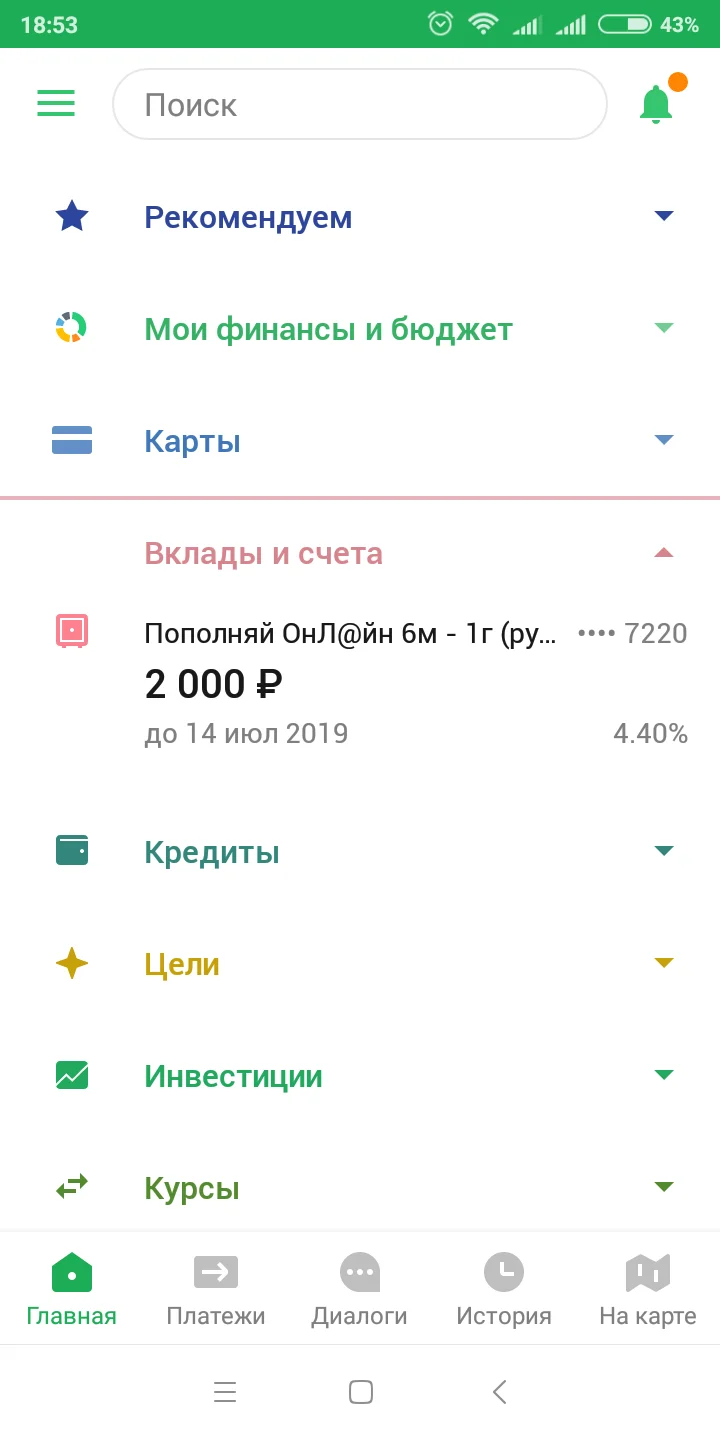The width and height of the screenshot is (720, 1440).
Task: Open the hamburger menu
Action: (56, 104)
